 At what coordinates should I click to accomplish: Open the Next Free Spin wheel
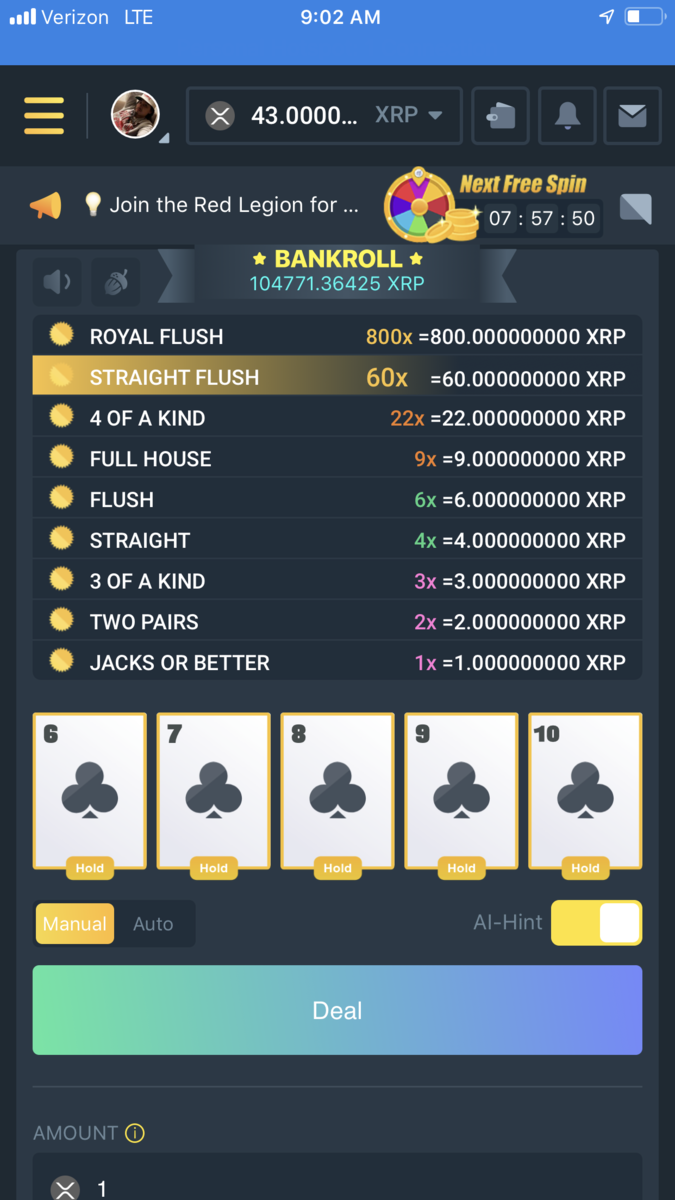coord(418,207)
